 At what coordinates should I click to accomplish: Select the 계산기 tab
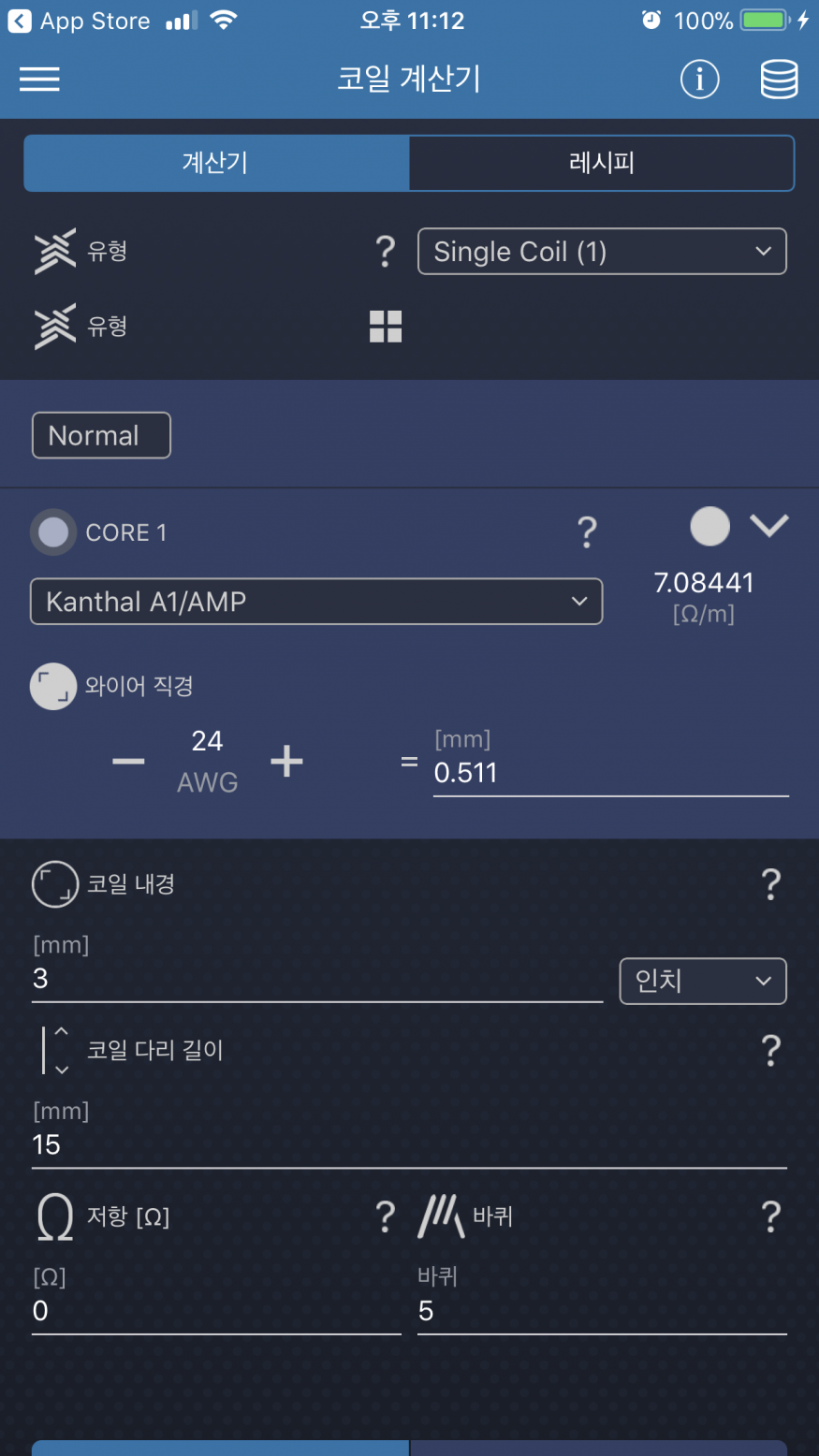click(x=216, y=163)
